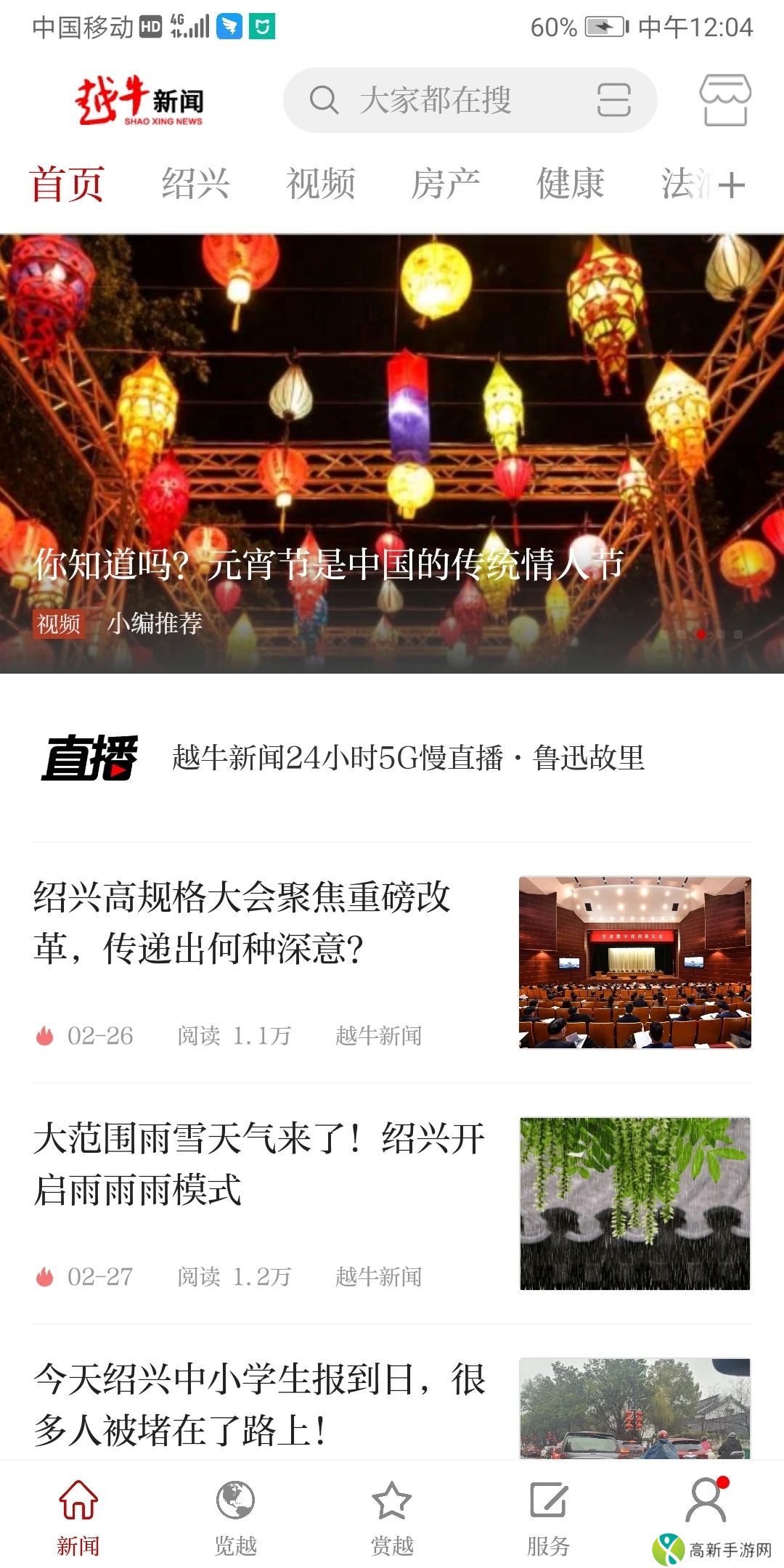
Task: Stay on the highlighted 新闻 home tab
Action: (78, 1510)
